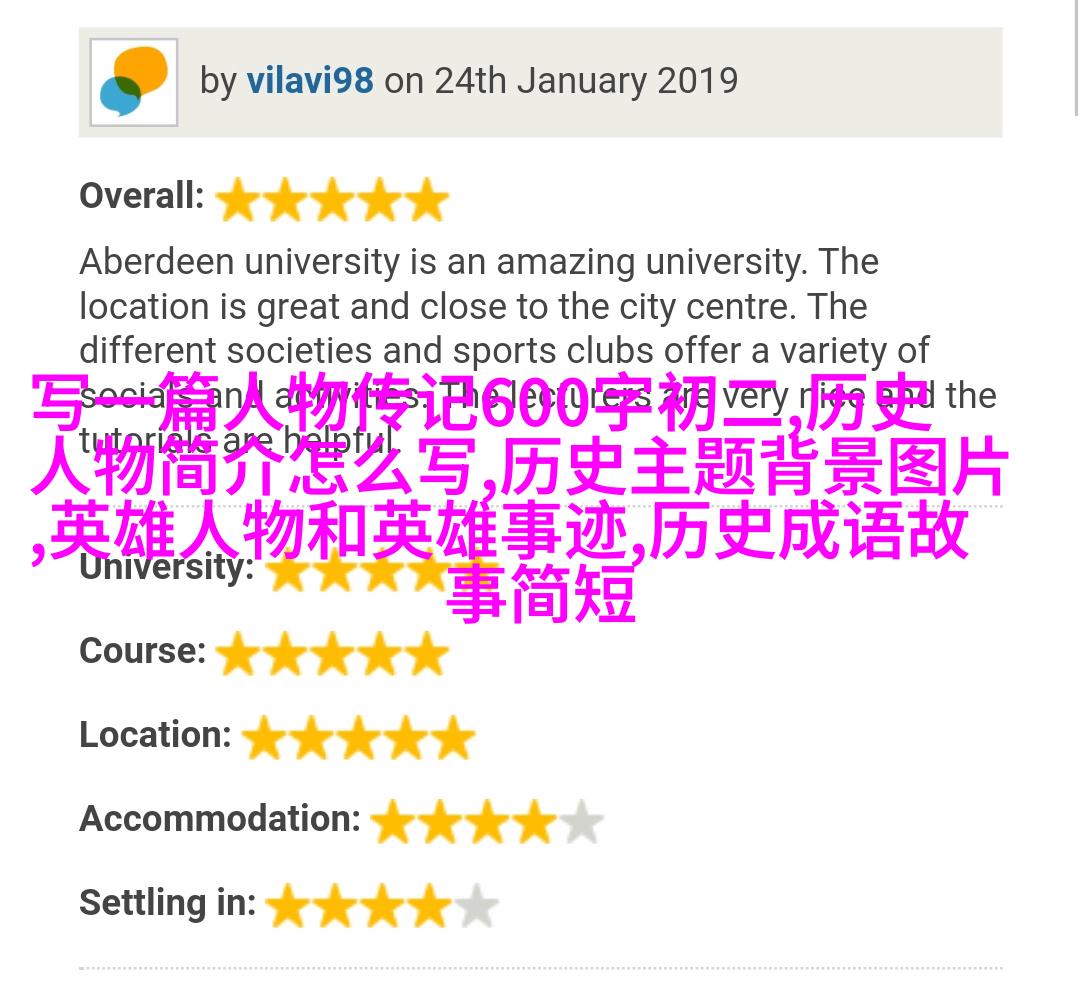Open reviewer vilavi98's profile link

[310, 81]
